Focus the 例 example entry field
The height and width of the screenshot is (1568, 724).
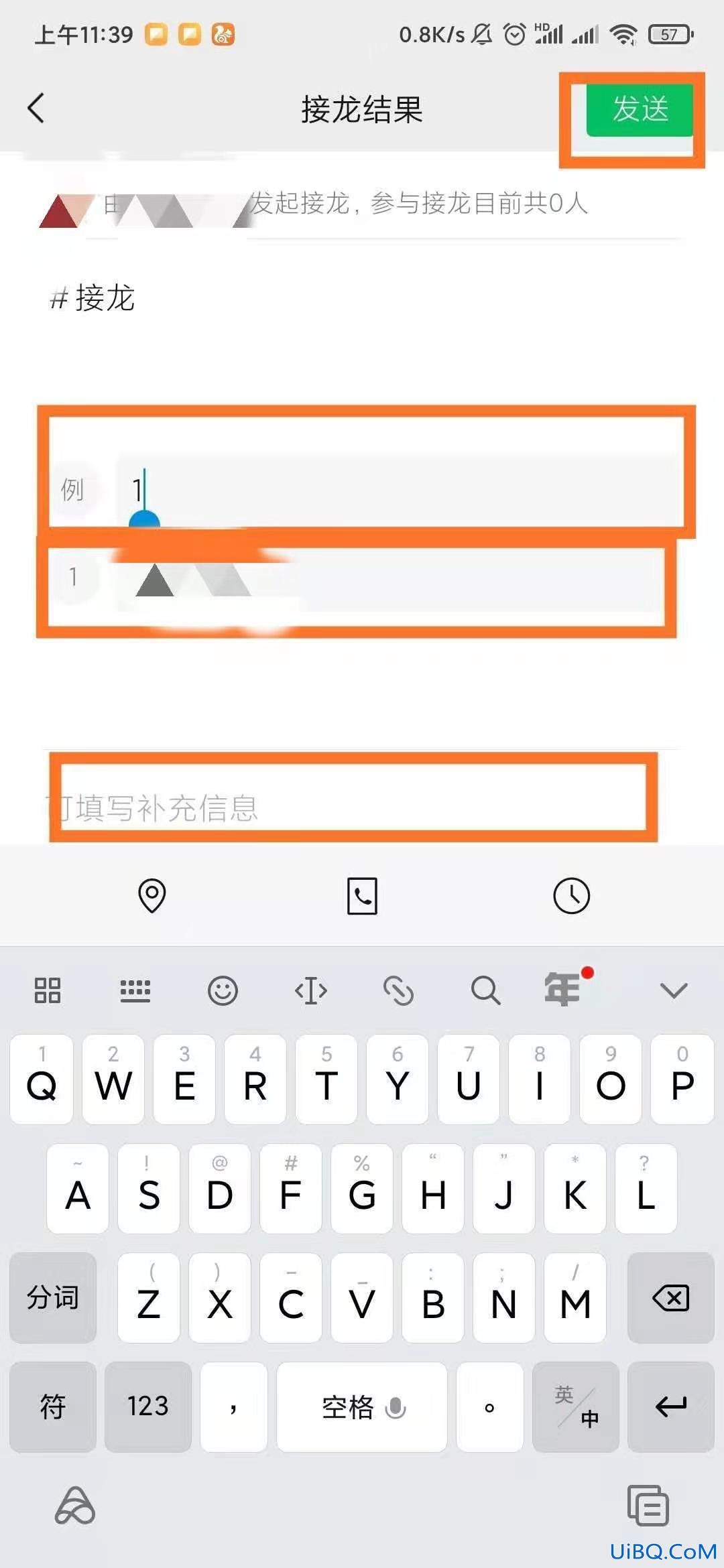396,489
